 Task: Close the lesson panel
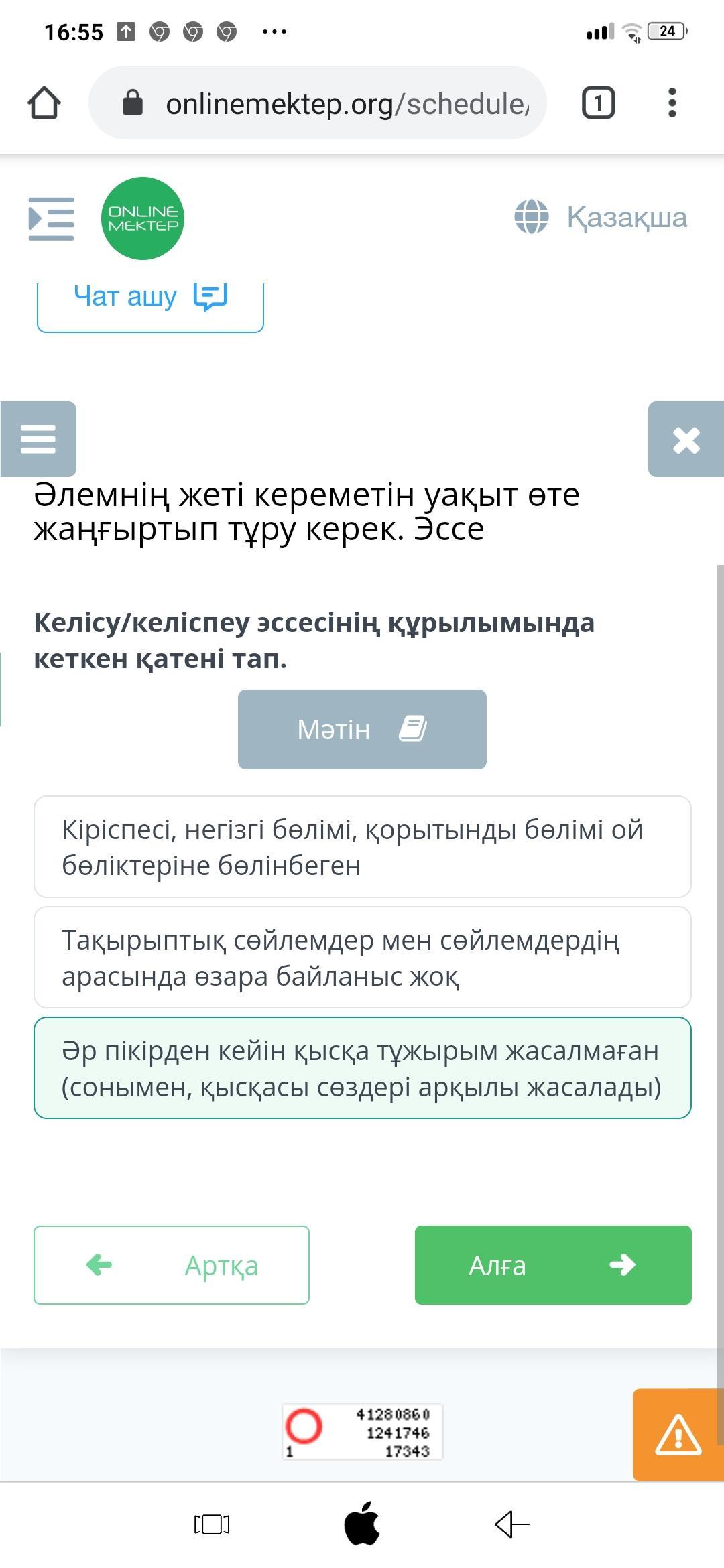click(686, 440)
